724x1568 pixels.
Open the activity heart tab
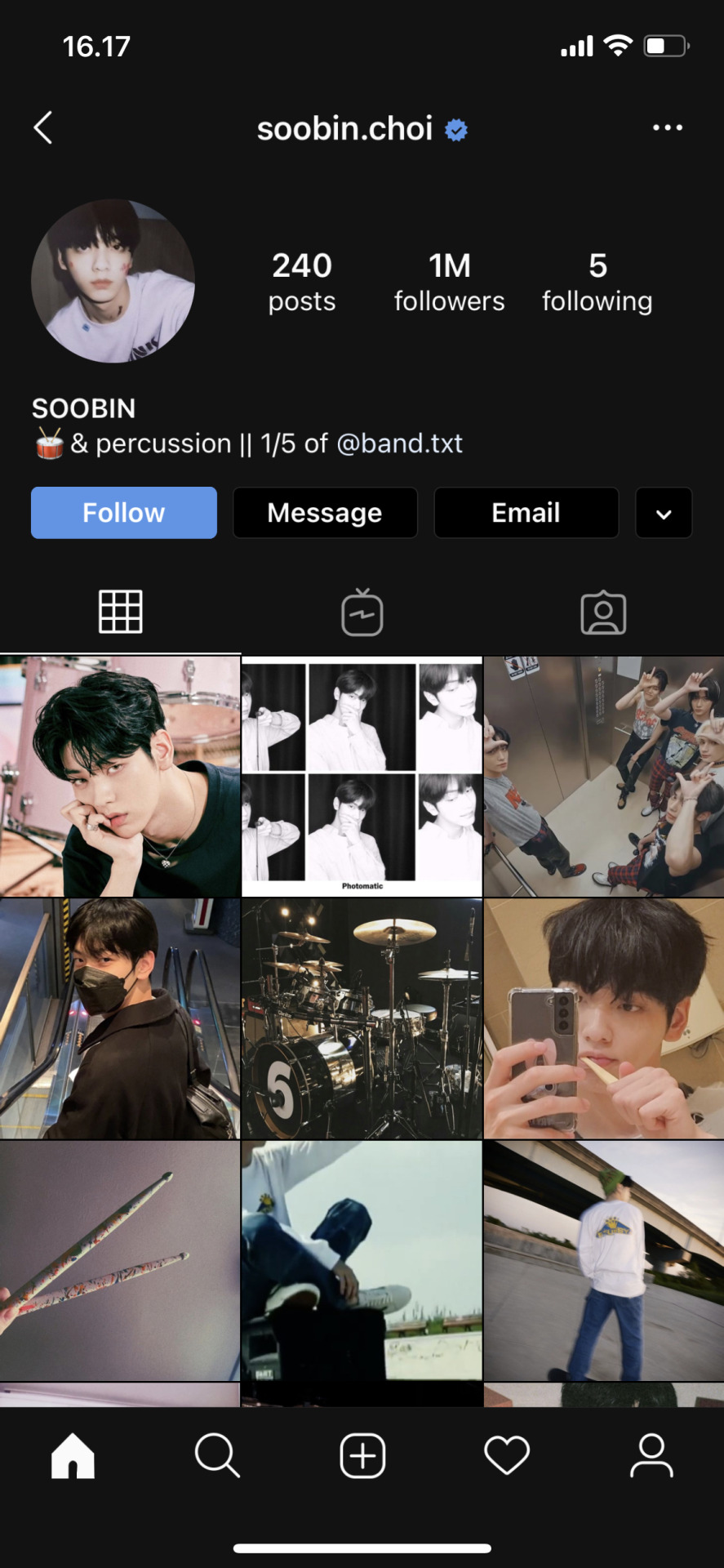point(507,1455)
